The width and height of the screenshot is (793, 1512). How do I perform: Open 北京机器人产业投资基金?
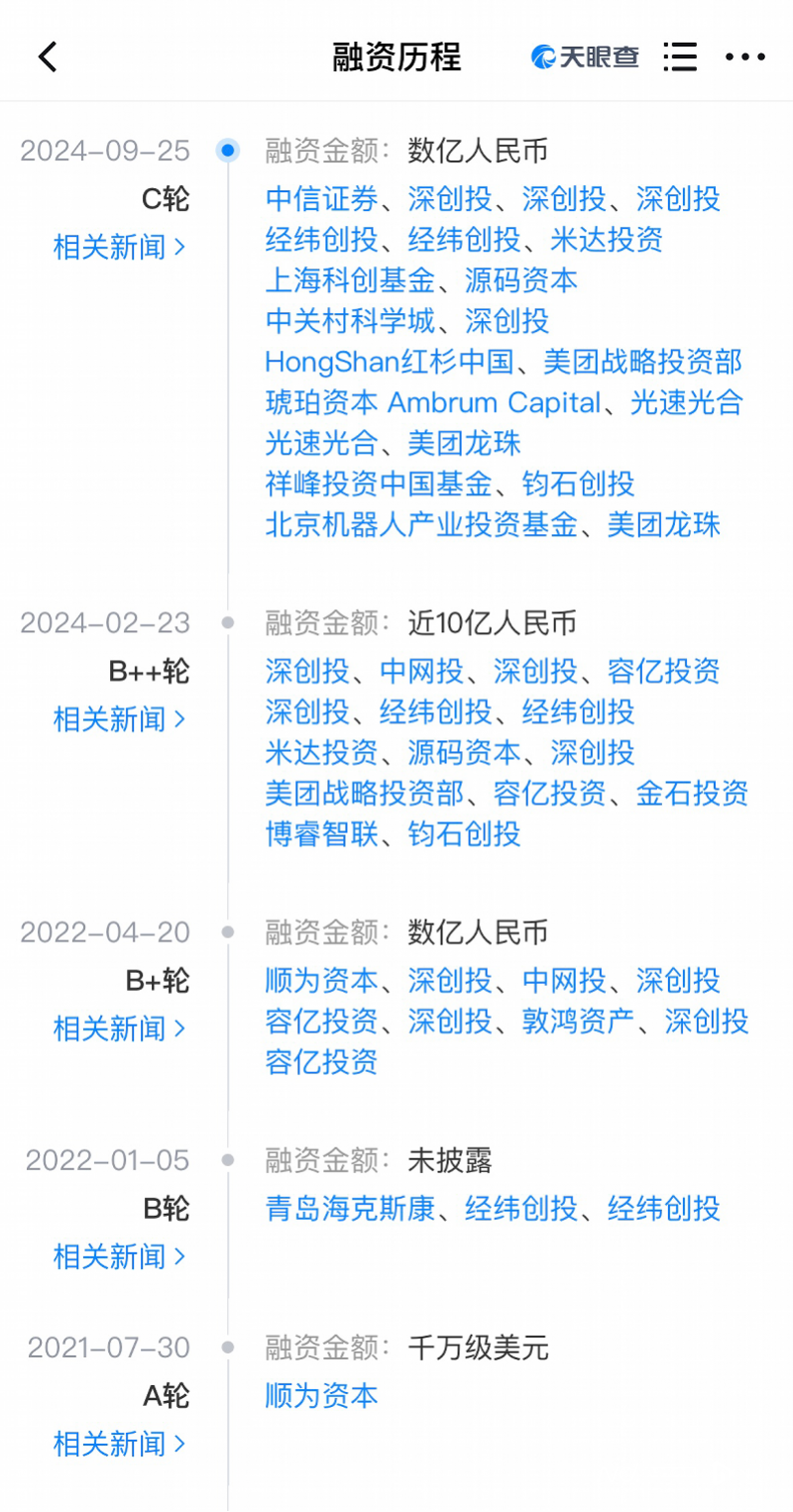421,524
